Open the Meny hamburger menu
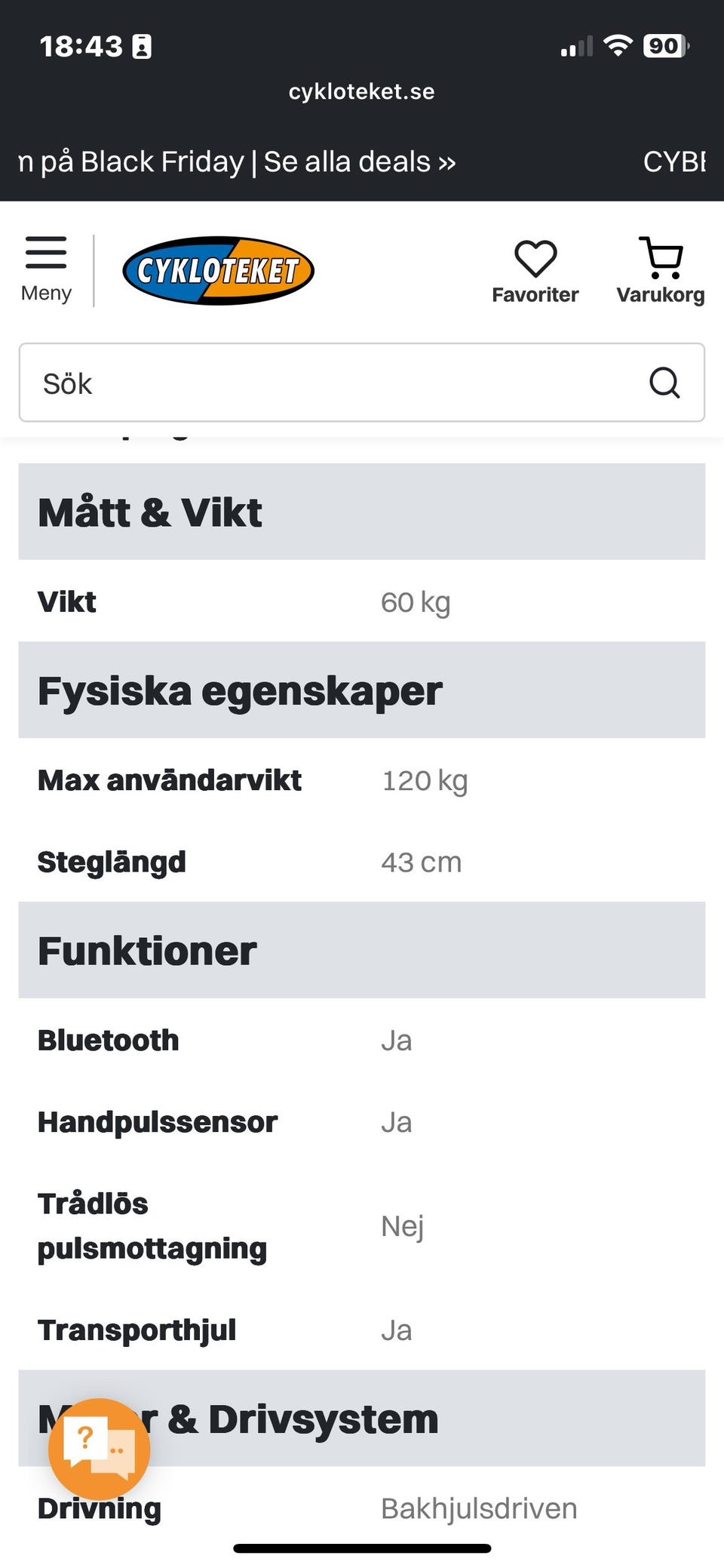This screenshot has height=1568, width=724. coord(46,269)
